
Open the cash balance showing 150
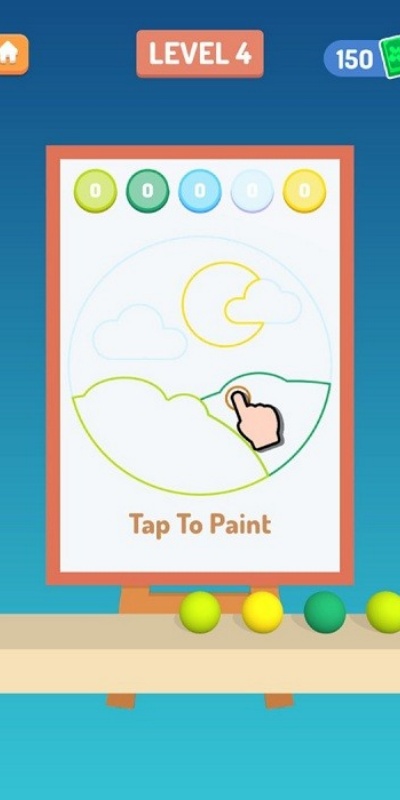(x=362, y=59)
